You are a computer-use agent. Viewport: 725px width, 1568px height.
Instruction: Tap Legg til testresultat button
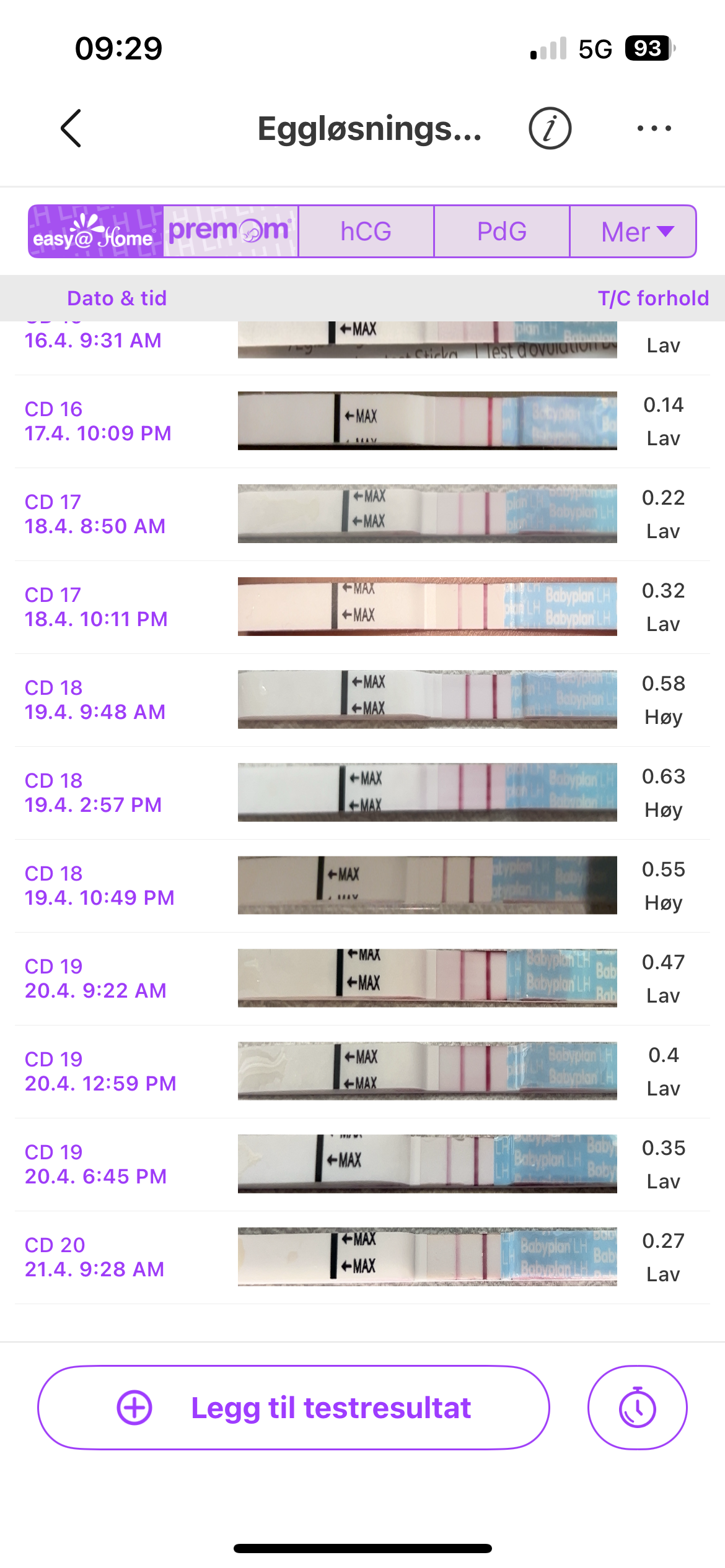(294, 1408)
